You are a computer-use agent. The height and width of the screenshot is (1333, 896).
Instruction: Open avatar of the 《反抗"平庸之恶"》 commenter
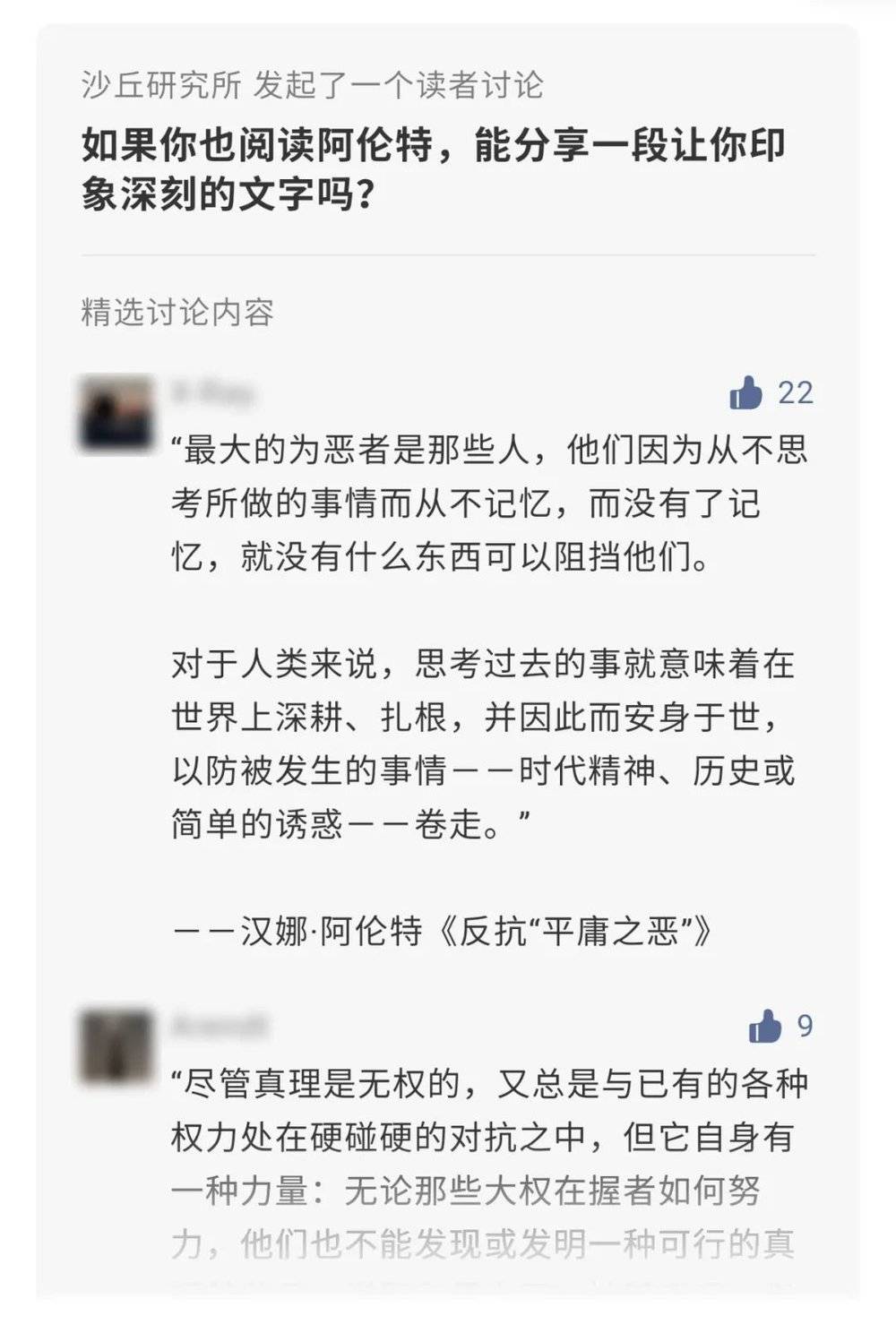click(116, 414)
